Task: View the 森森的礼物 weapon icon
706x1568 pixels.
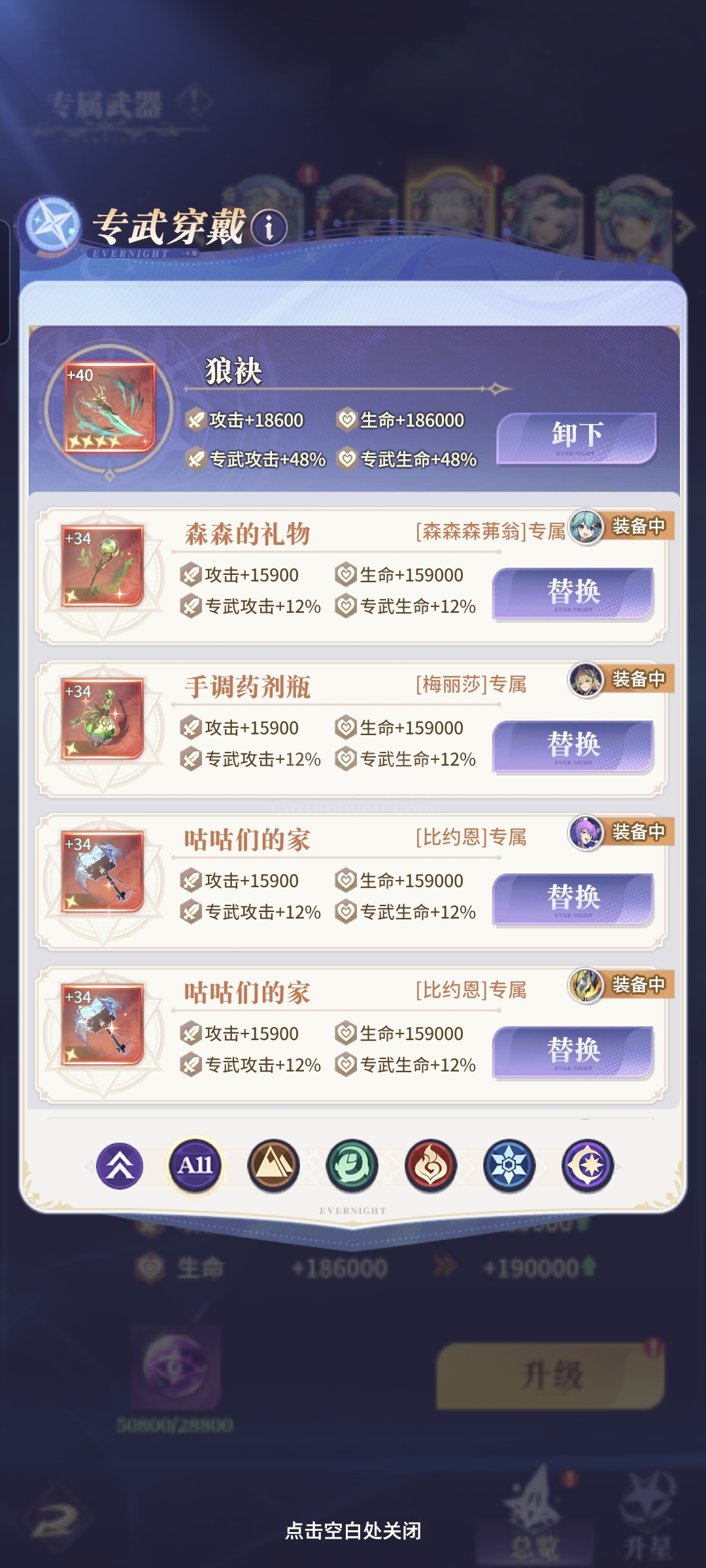Action: coord(102,566)
